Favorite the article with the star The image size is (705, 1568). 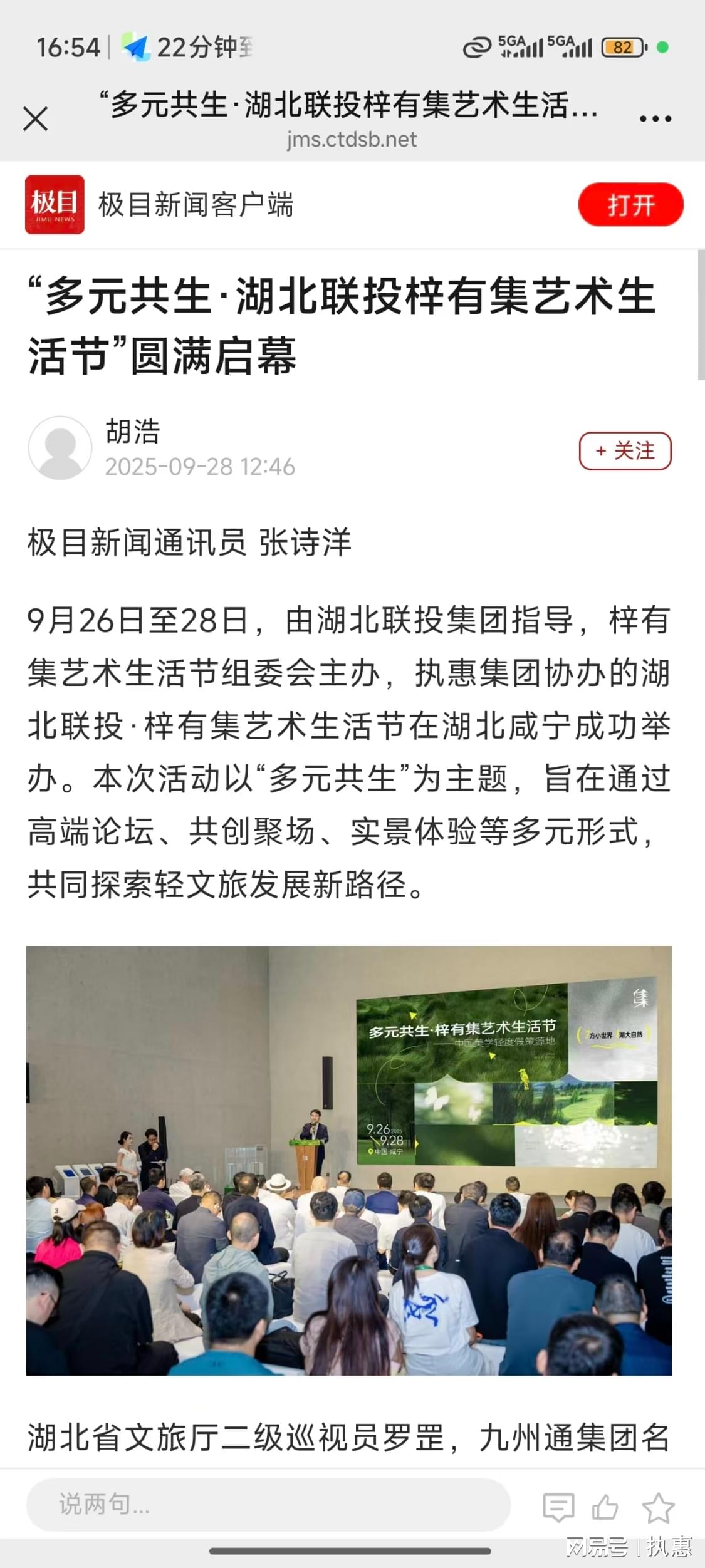coord(658,1507)
